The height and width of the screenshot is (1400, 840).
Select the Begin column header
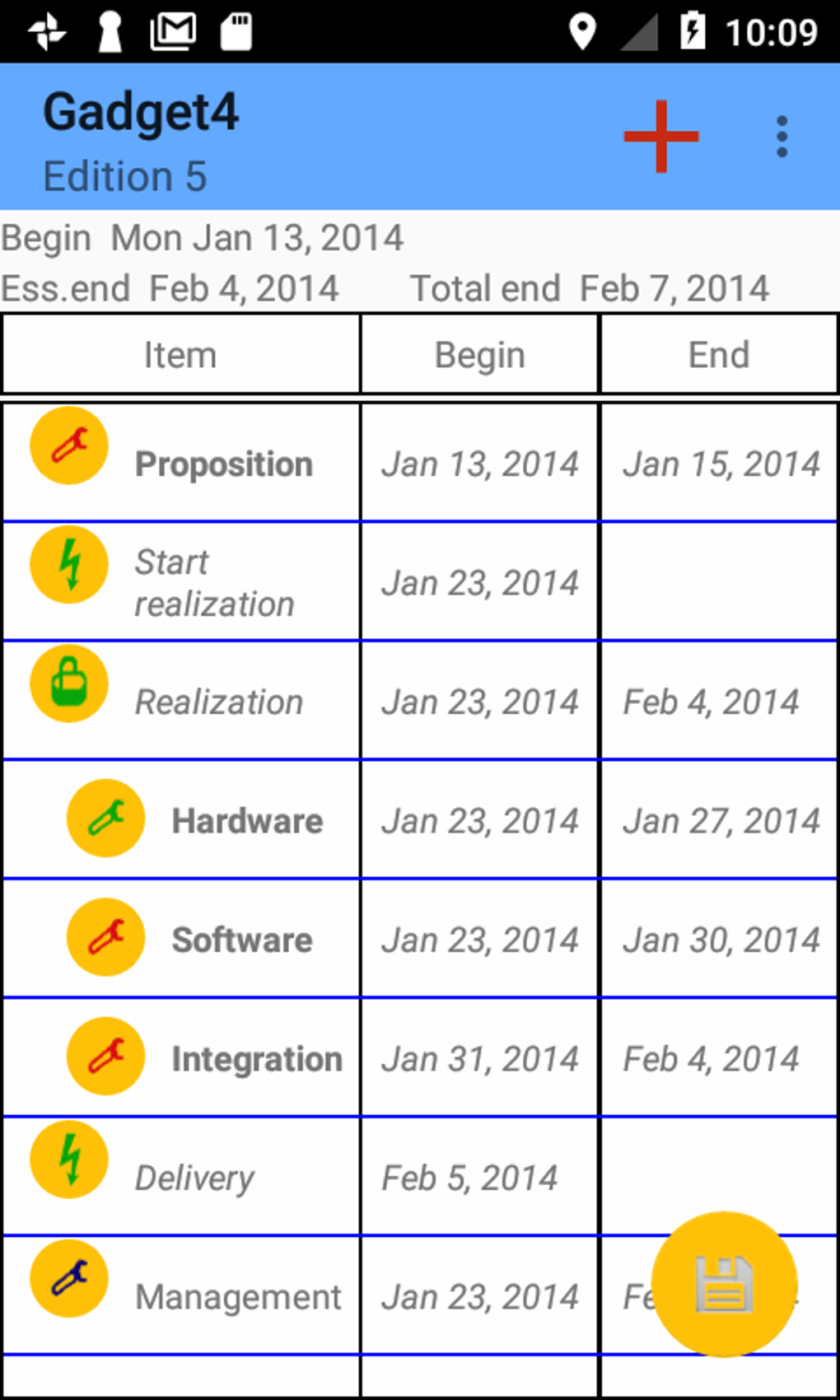(479, 353)
